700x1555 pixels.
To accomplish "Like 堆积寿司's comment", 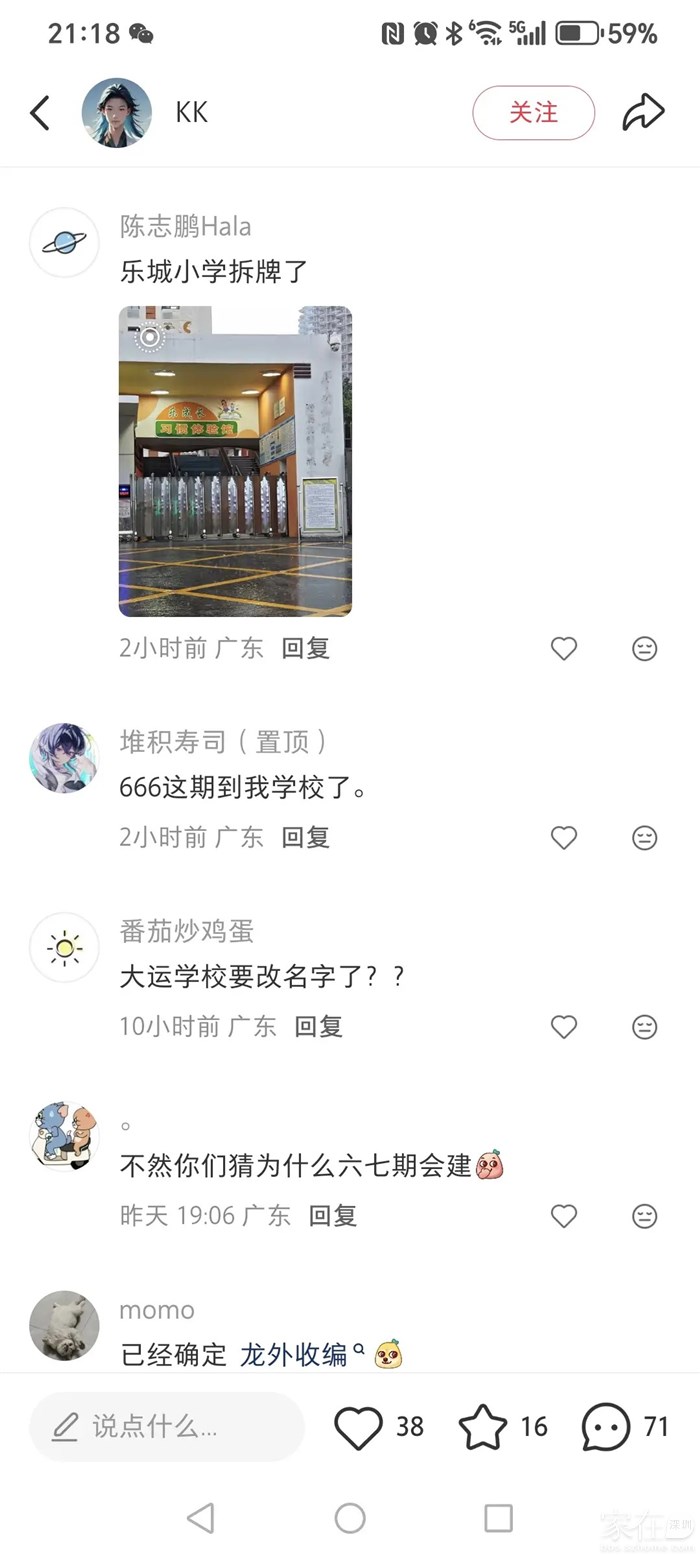I will [564, 837].
